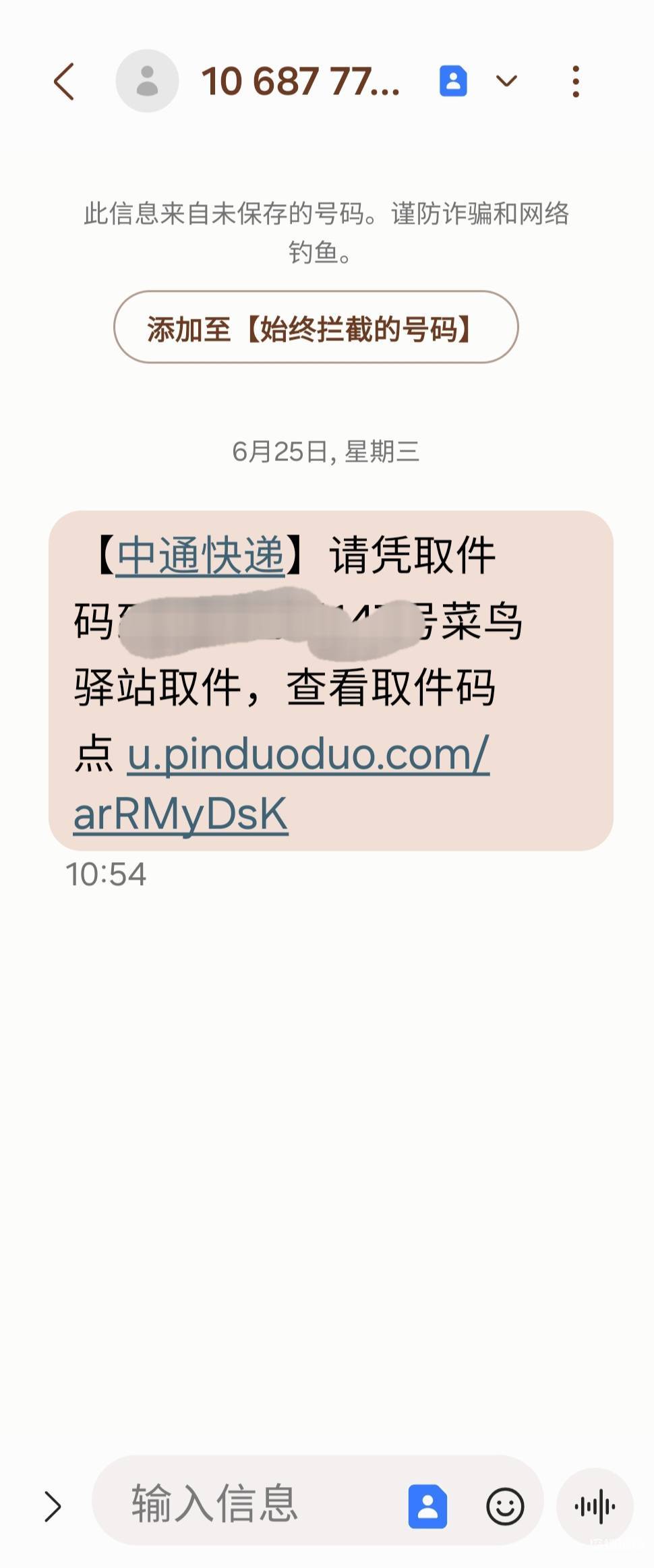Open the three-dot overflow menu
The width and height of the screenshot is (654, 1568).
coord(575,82)
